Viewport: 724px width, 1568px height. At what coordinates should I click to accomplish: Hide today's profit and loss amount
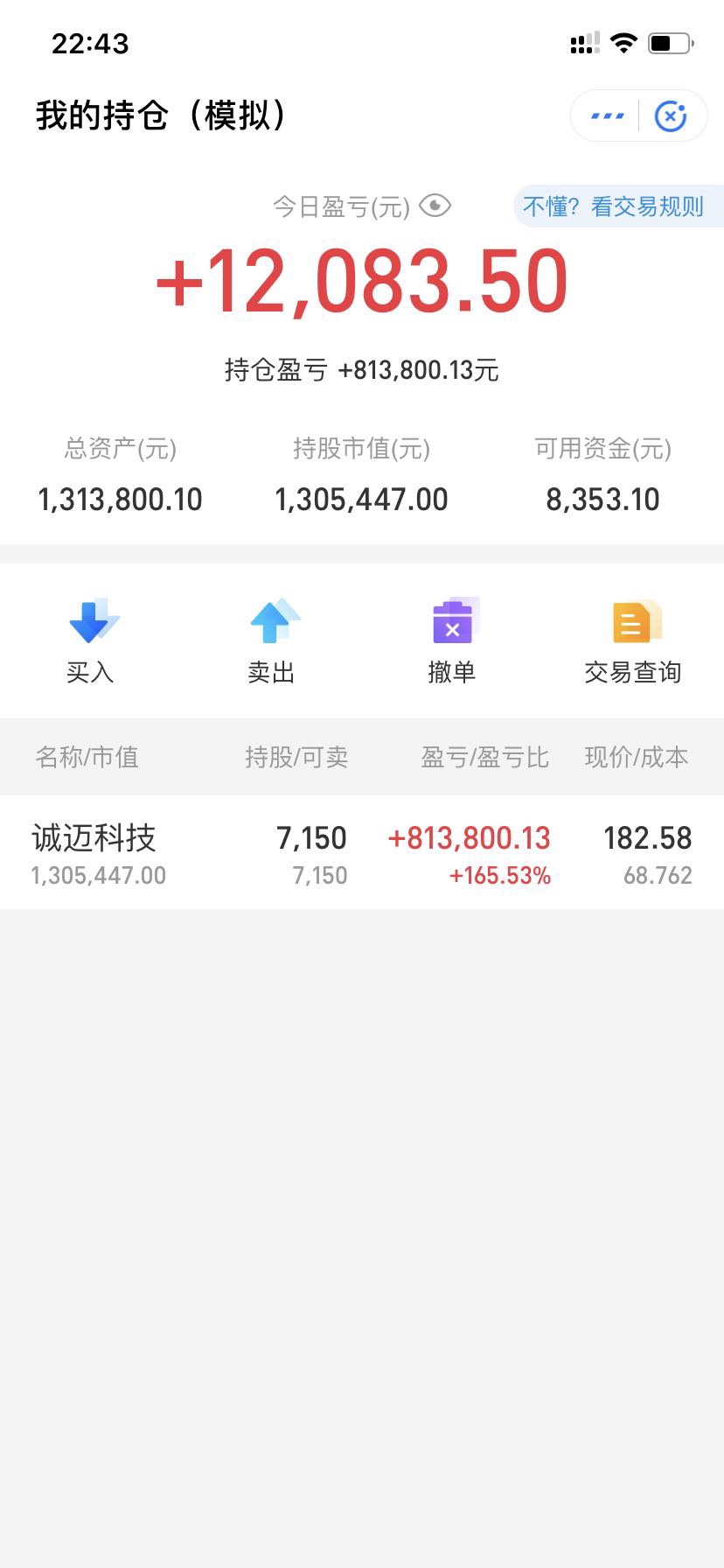435,206
